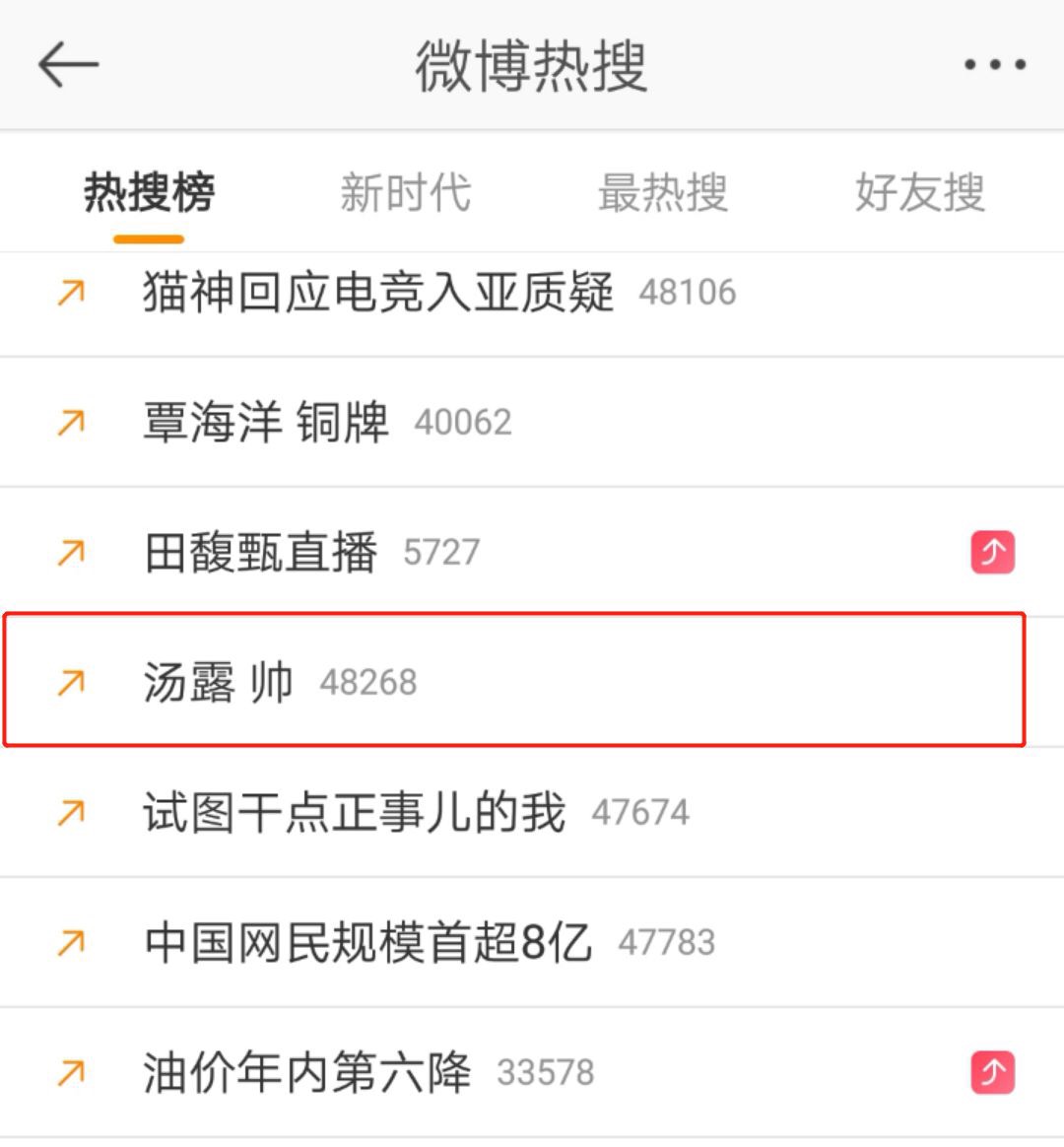Switch to the 新时代 tab
This screenshot has height=1147, width=1064.
click(x=405, y=192)
